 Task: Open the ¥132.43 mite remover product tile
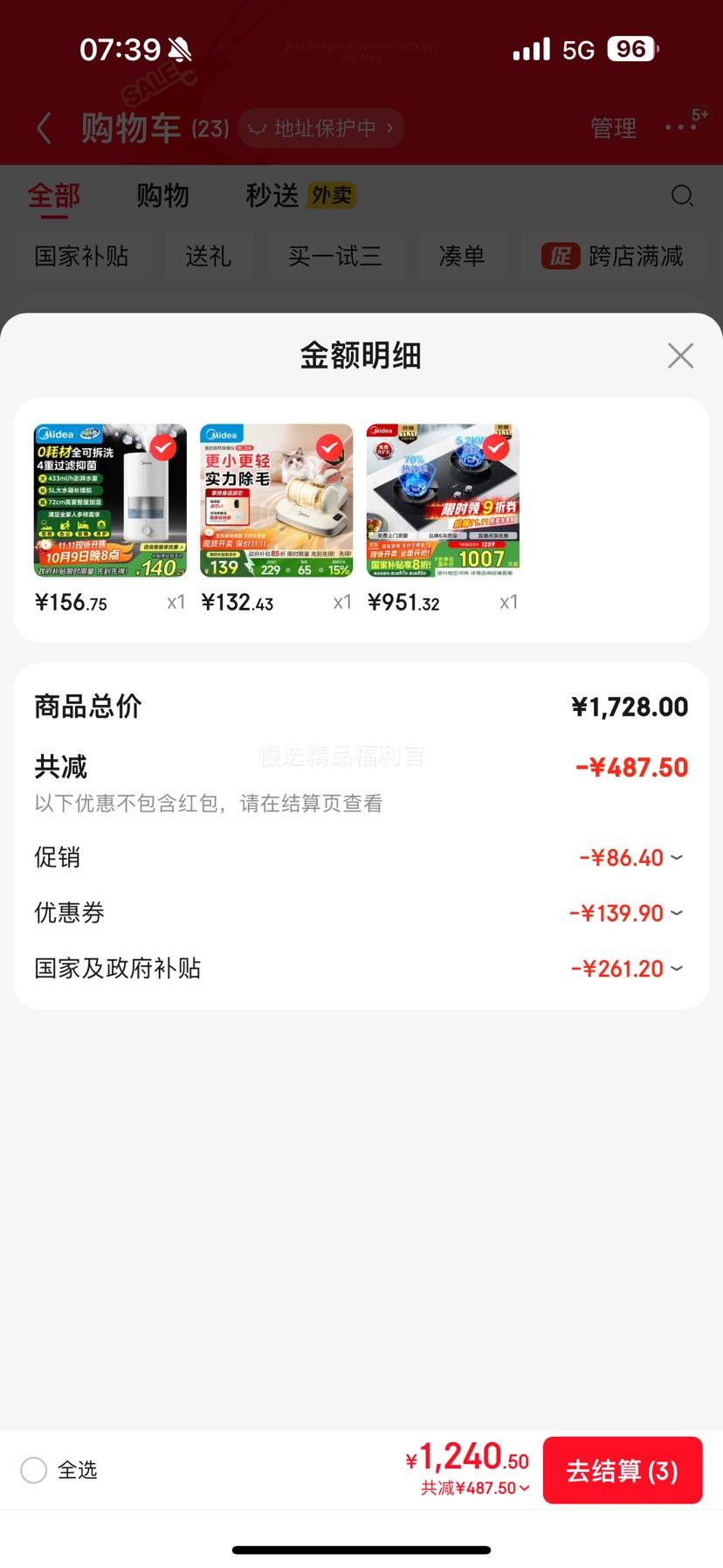[276, 501]
